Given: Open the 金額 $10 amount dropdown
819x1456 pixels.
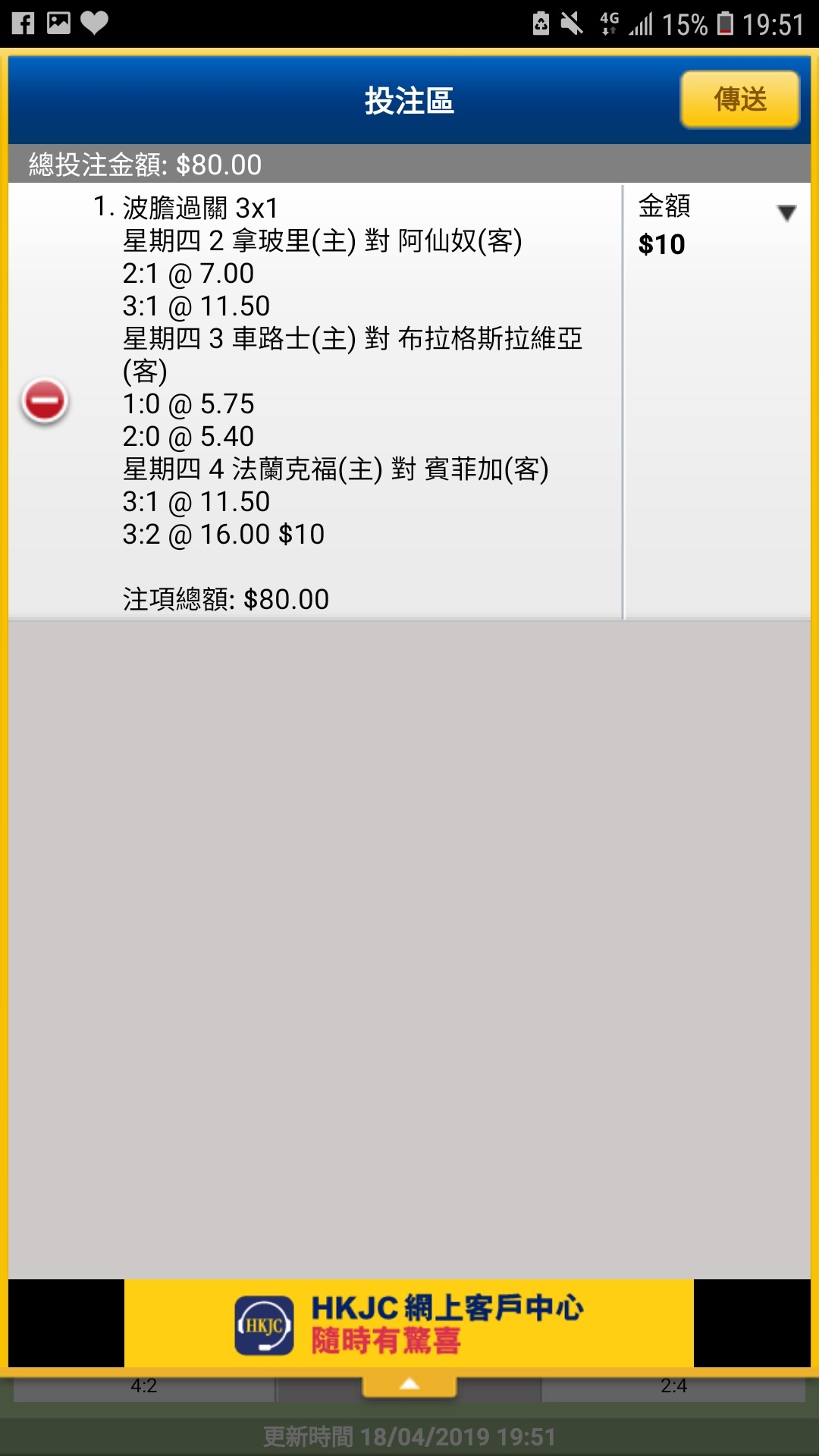Looking at the screenshot, I should 717,225.
